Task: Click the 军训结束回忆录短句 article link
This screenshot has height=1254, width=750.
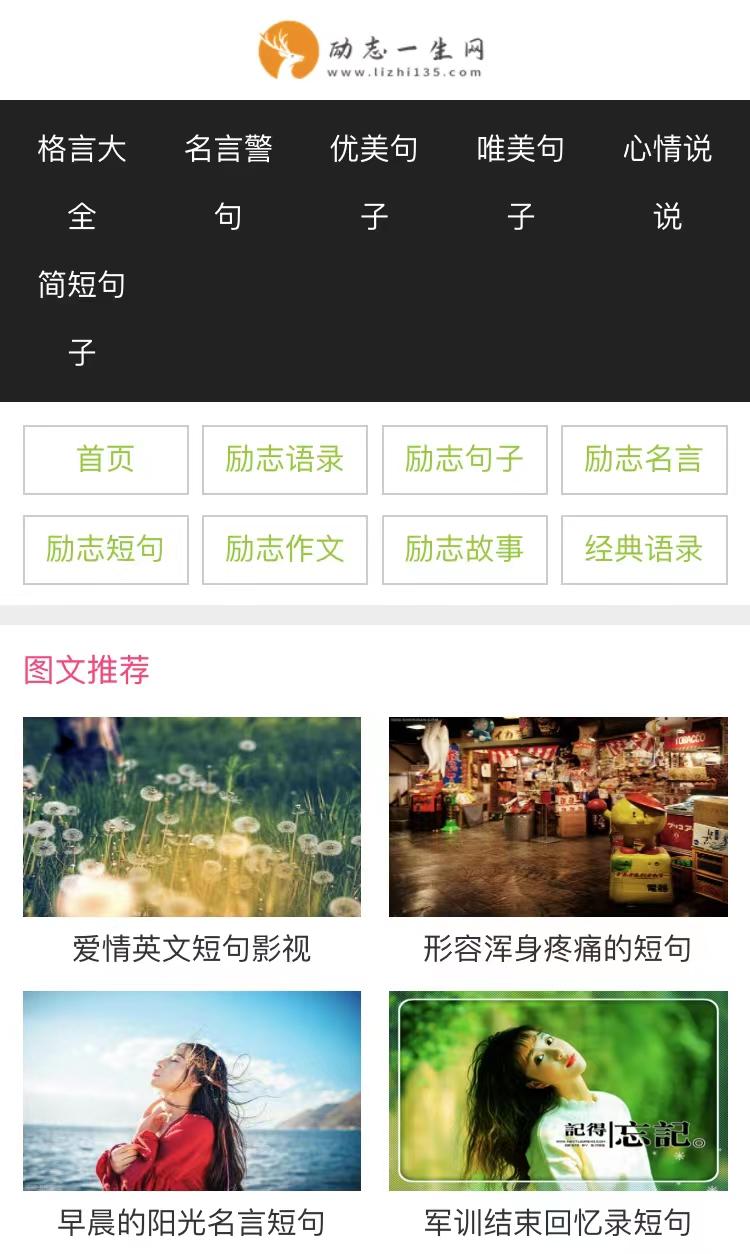Action: tap(557, 1221)
